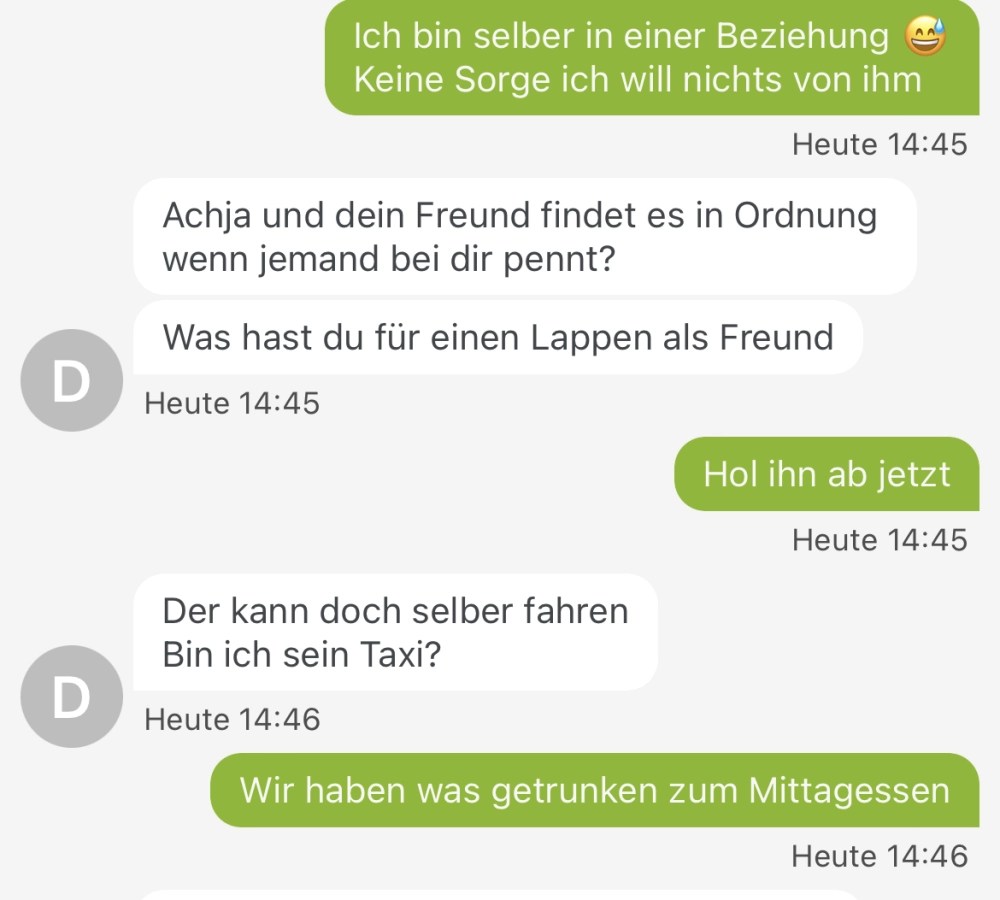Open sender D's avatar beside 'Lappen als Freund' message
Screen dimensions: 1000x900
[71, 381]
